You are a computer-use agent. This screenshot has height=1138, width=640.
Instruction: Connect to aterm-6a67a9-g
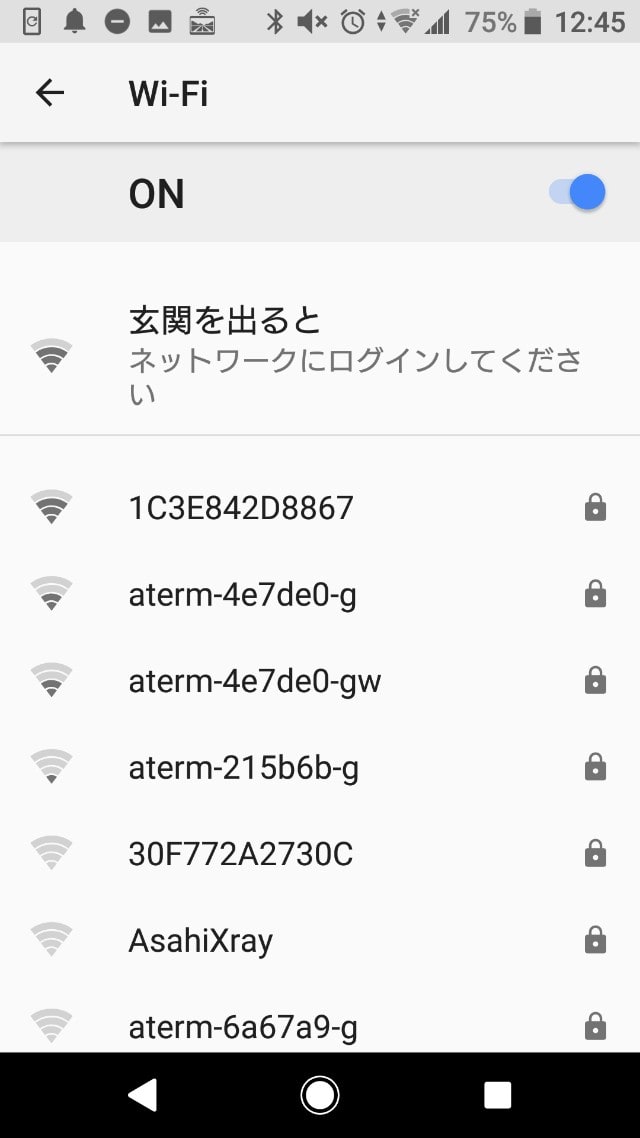[320, 1026]
